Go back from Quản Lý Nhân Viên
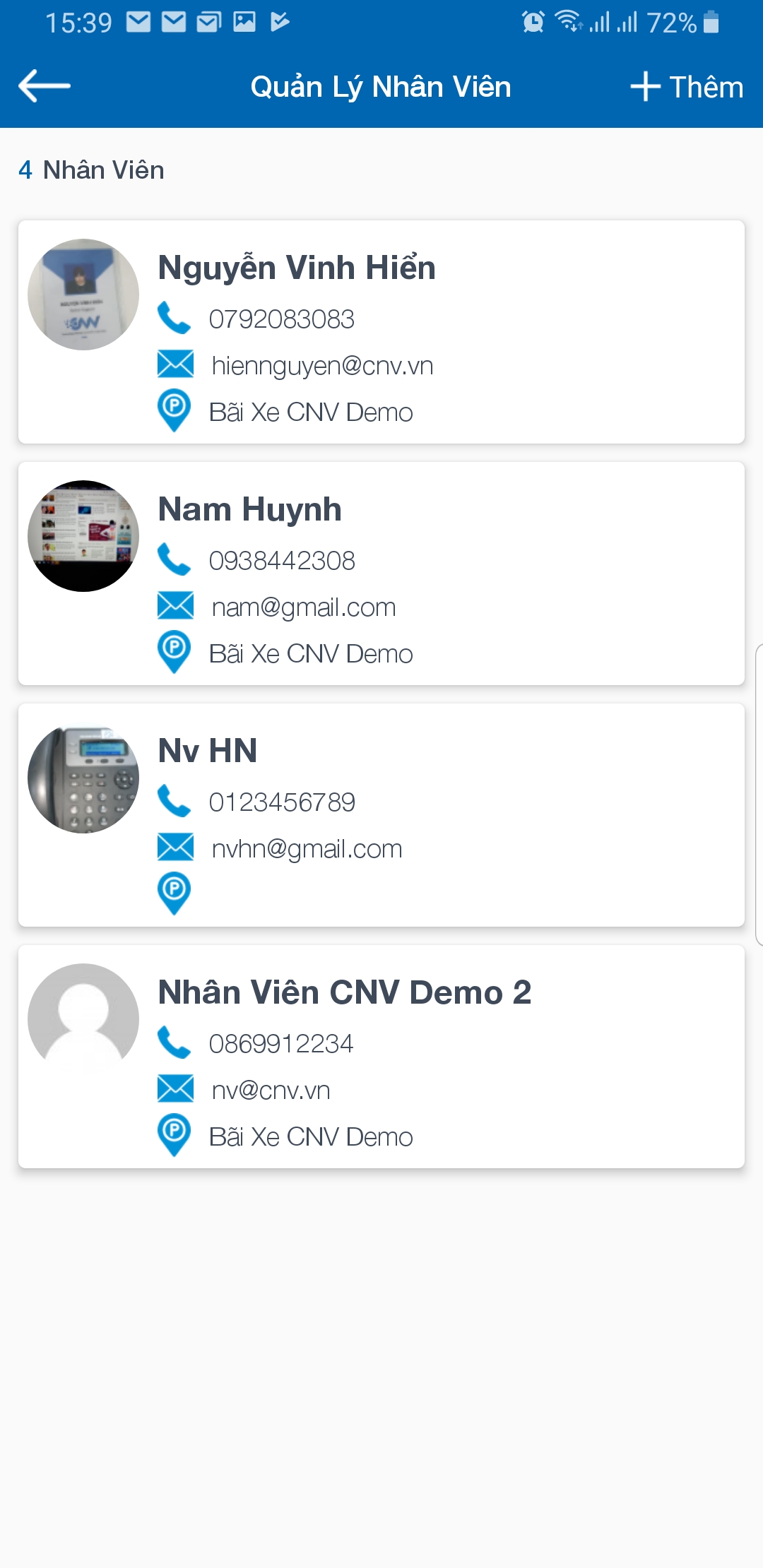763x1568 pixels. pos(45,86)
